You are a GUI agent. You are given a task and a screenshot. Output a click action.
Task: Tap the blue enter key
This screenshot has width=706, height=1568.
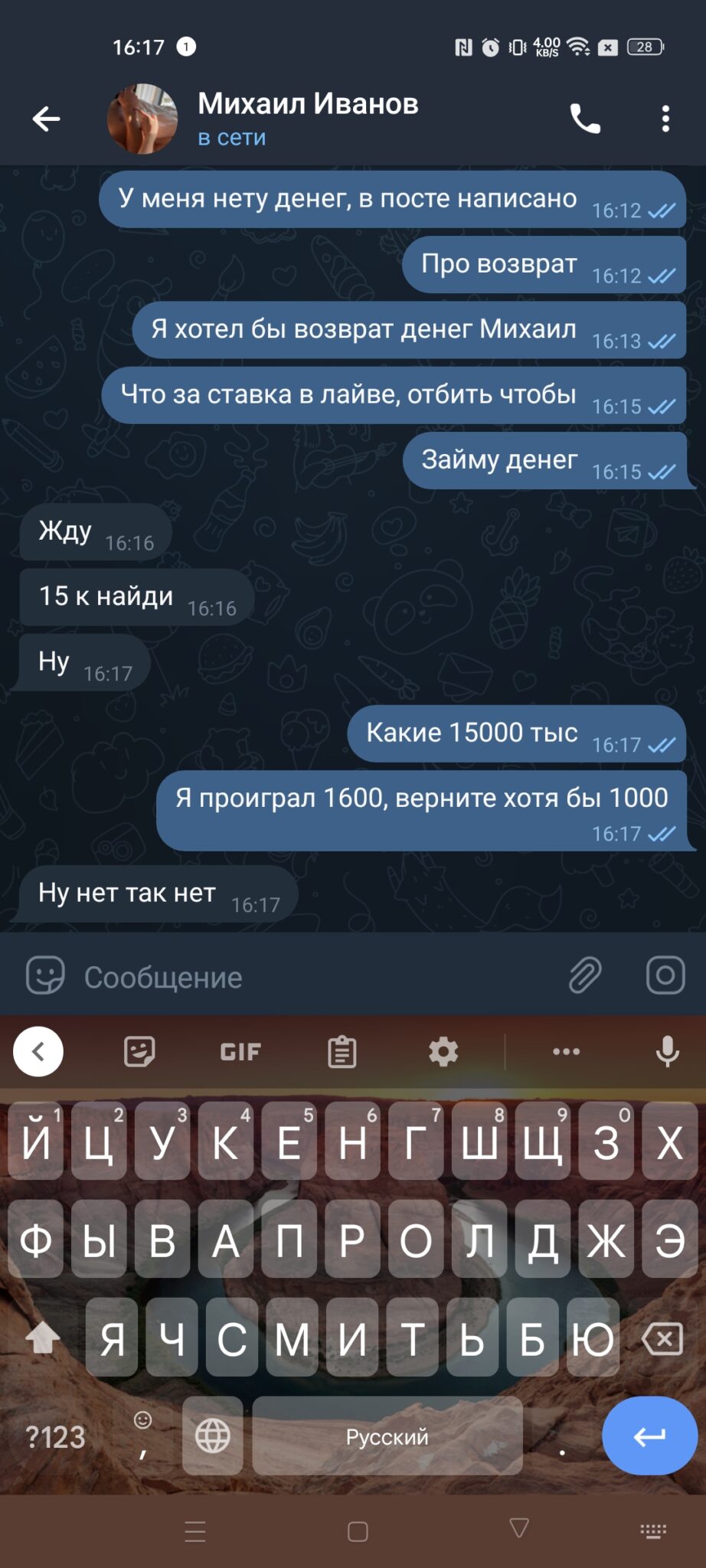click(649, 1436)
